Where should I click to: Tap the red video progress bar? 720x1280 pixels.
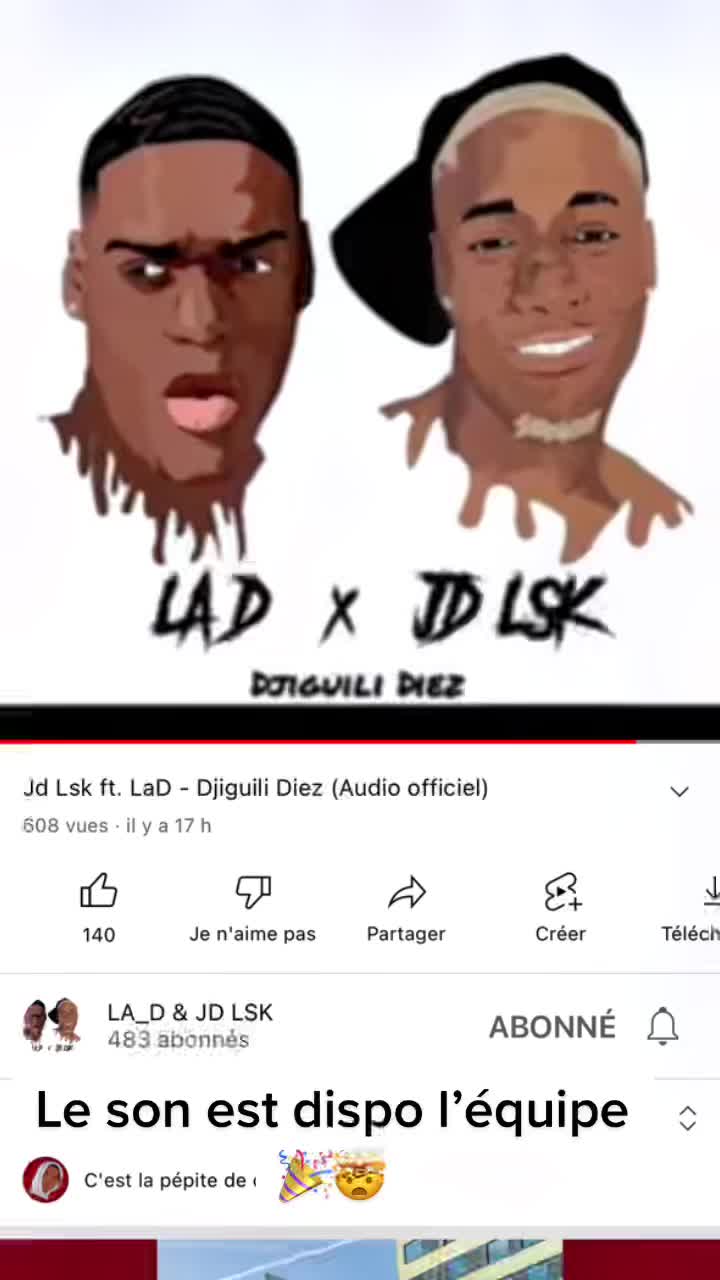[x=320, y=741]
